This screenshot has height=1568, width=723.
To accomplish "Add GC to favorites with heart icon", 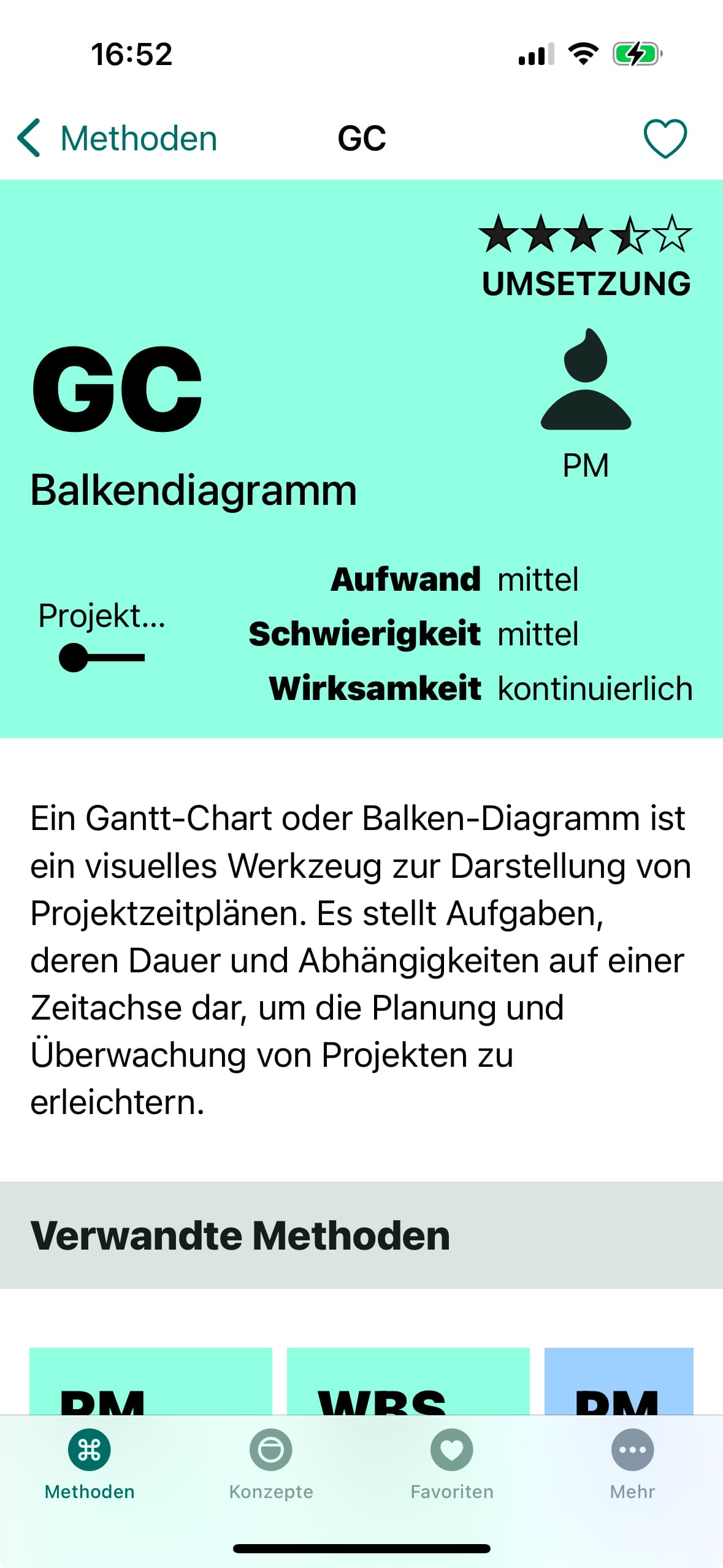I will pyautogui.click(x=665, y=138).
